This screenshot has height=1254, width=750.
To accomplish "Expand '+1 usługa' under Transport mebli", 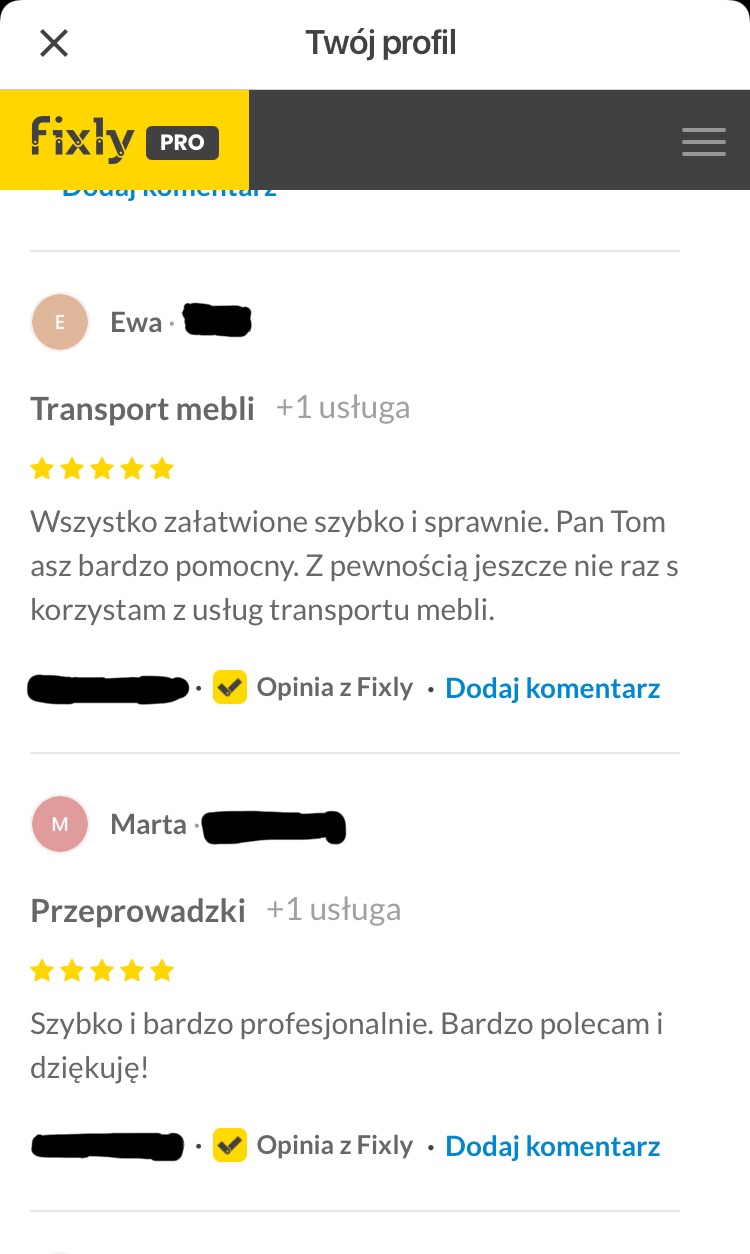I will point(343,407).
